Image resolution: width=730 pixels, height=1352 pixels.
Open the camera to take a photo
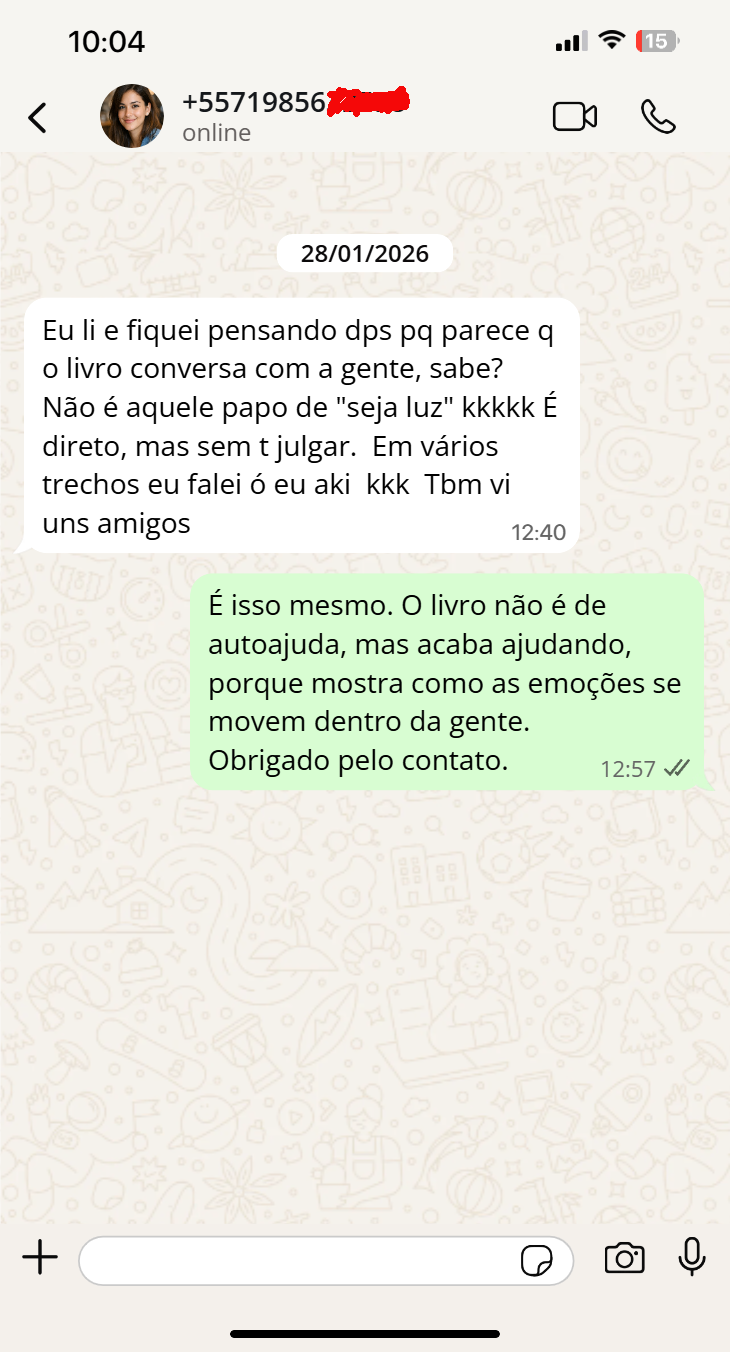coord(624,1259)
